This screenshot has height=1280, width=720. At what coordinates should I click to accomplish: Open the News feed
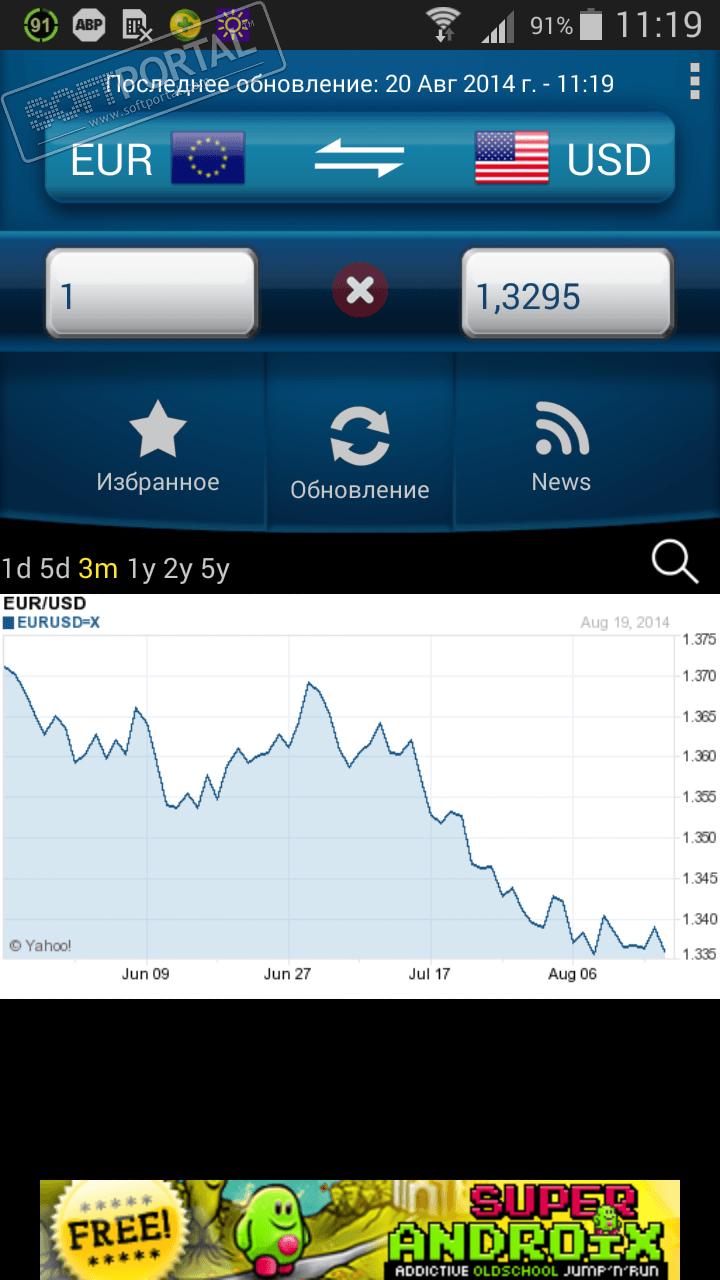click(x=561, y=447)
